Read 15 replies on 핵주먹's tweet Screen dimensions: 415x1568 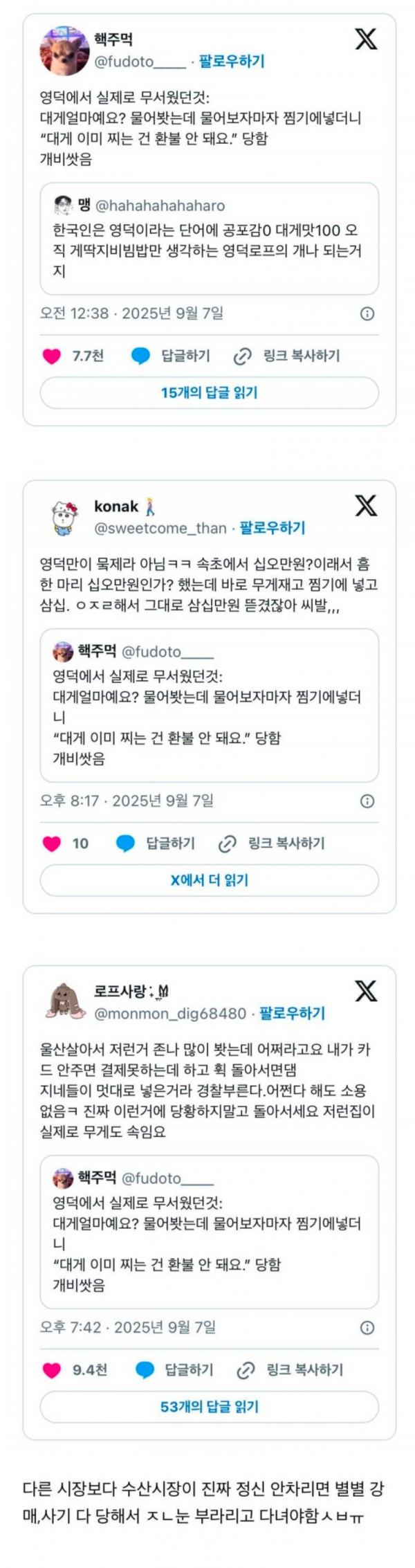209,393
